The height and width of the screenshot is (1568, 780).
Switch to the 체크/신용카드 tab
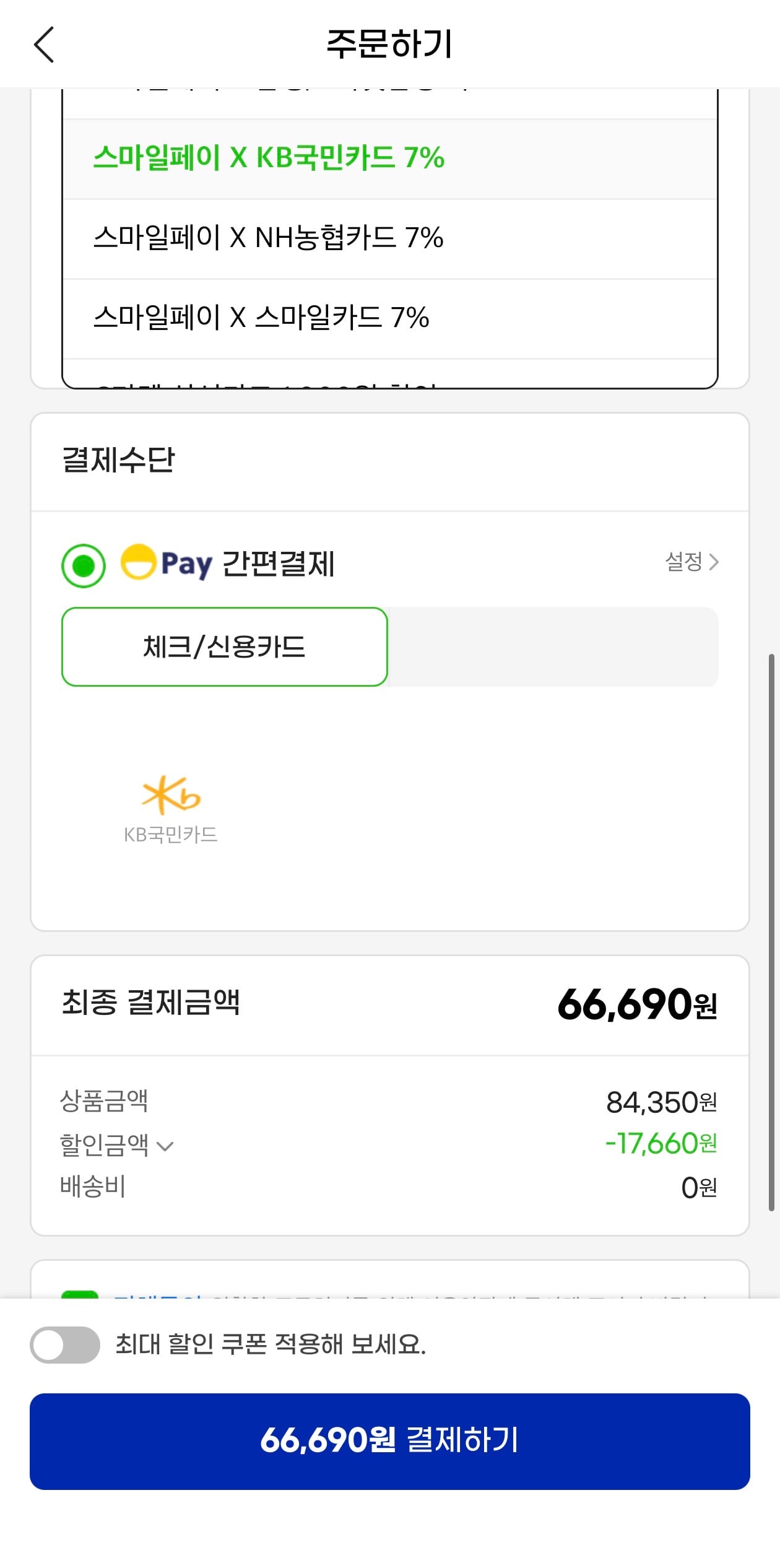click(x=225, y=647)
